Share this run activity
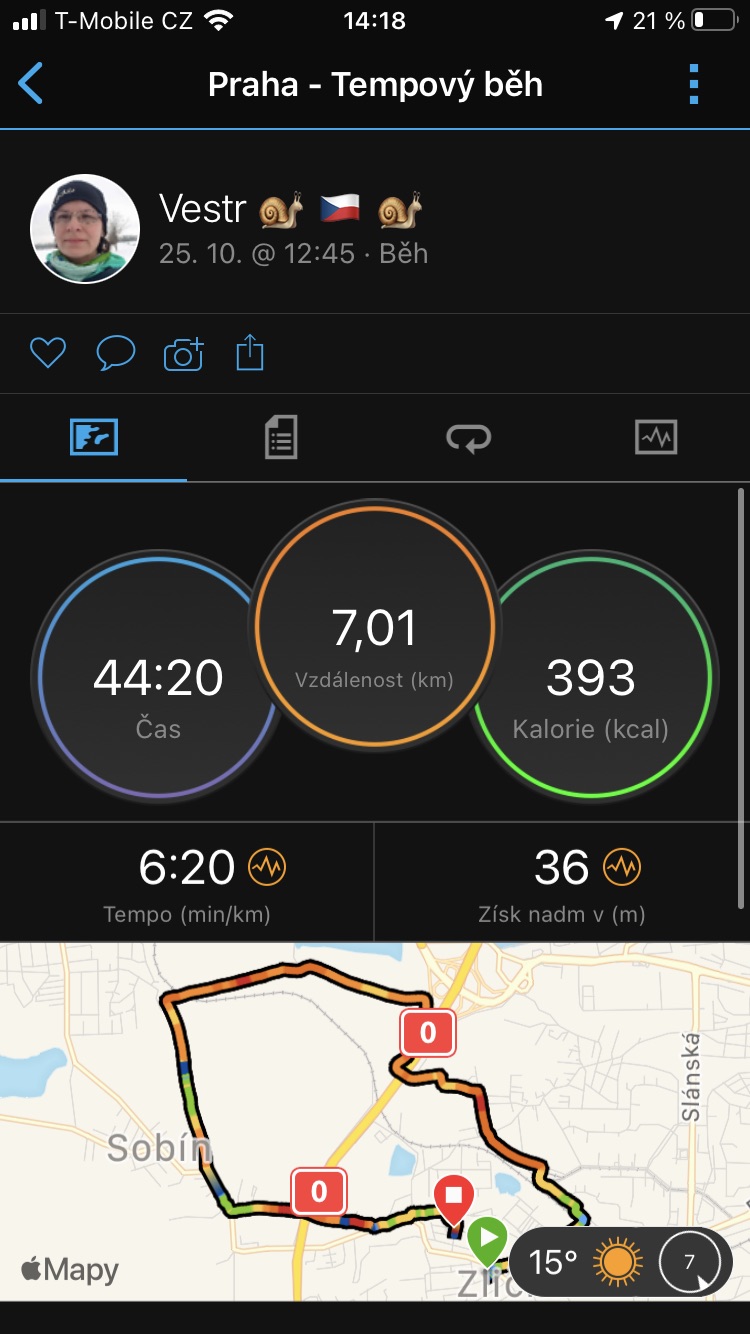Image resolution: width=750 pixels, height=1334 pixels. 250,353
